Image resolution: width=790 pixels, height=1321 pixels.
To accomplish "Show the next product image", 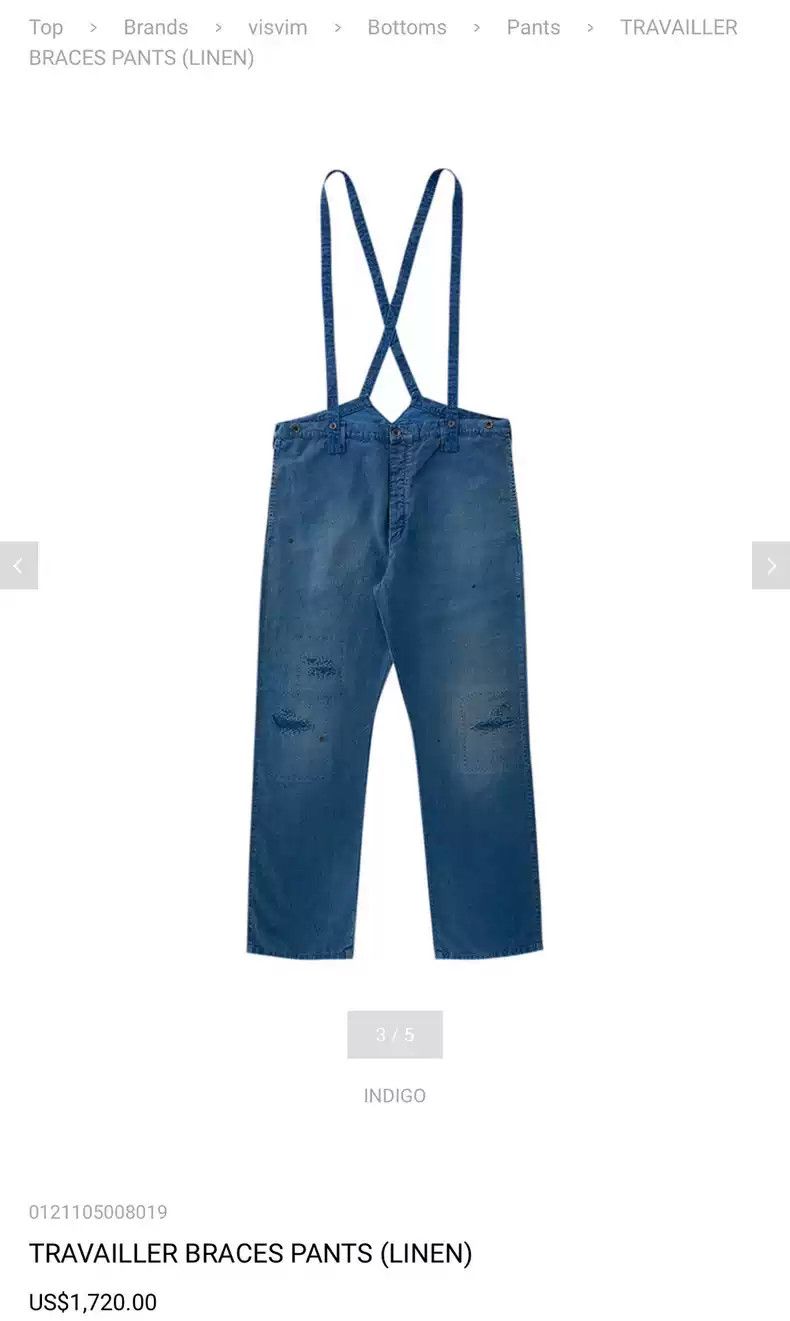I will pos(771,566).
